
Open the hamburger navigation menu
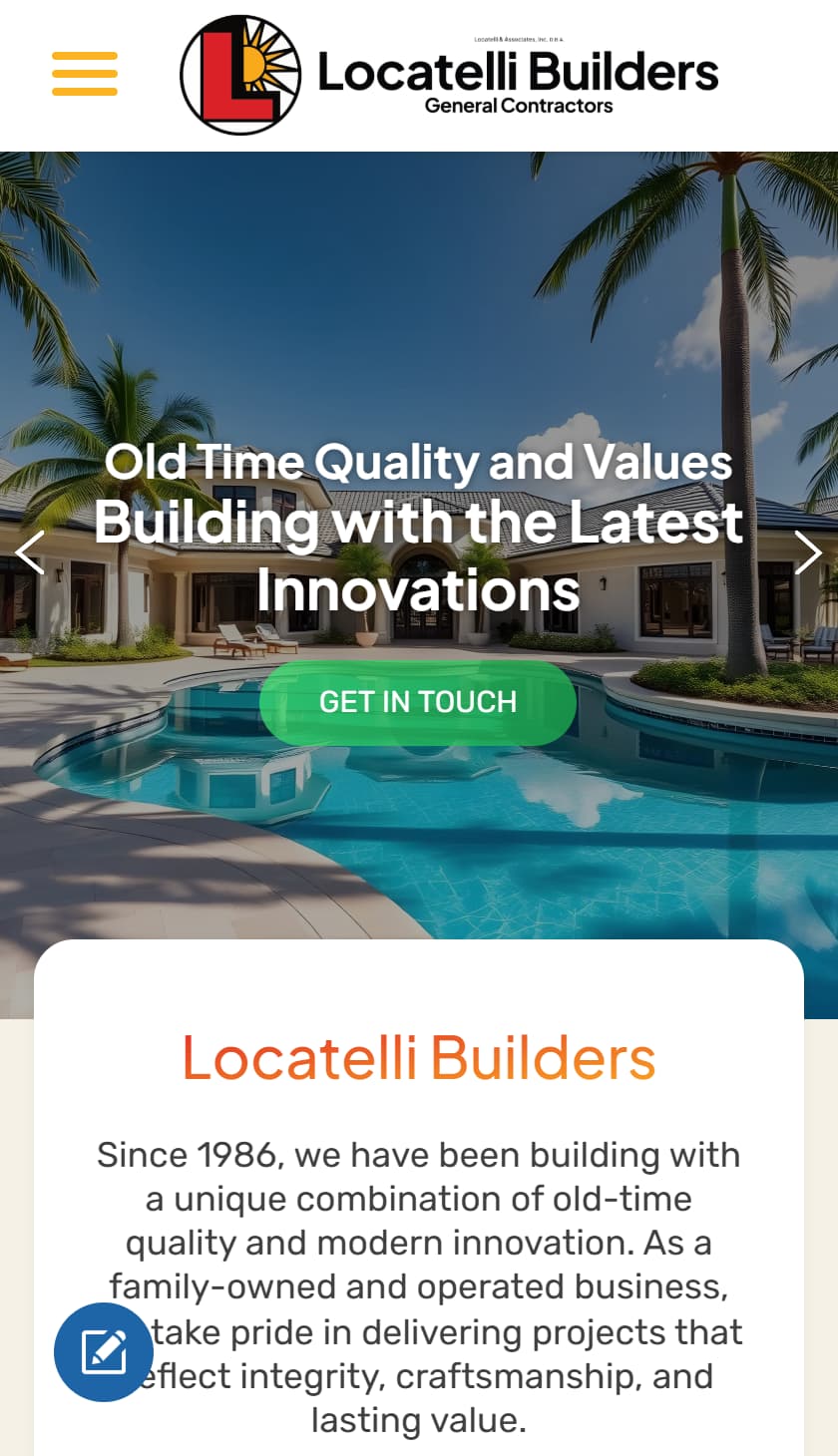[x=85, y=74]
